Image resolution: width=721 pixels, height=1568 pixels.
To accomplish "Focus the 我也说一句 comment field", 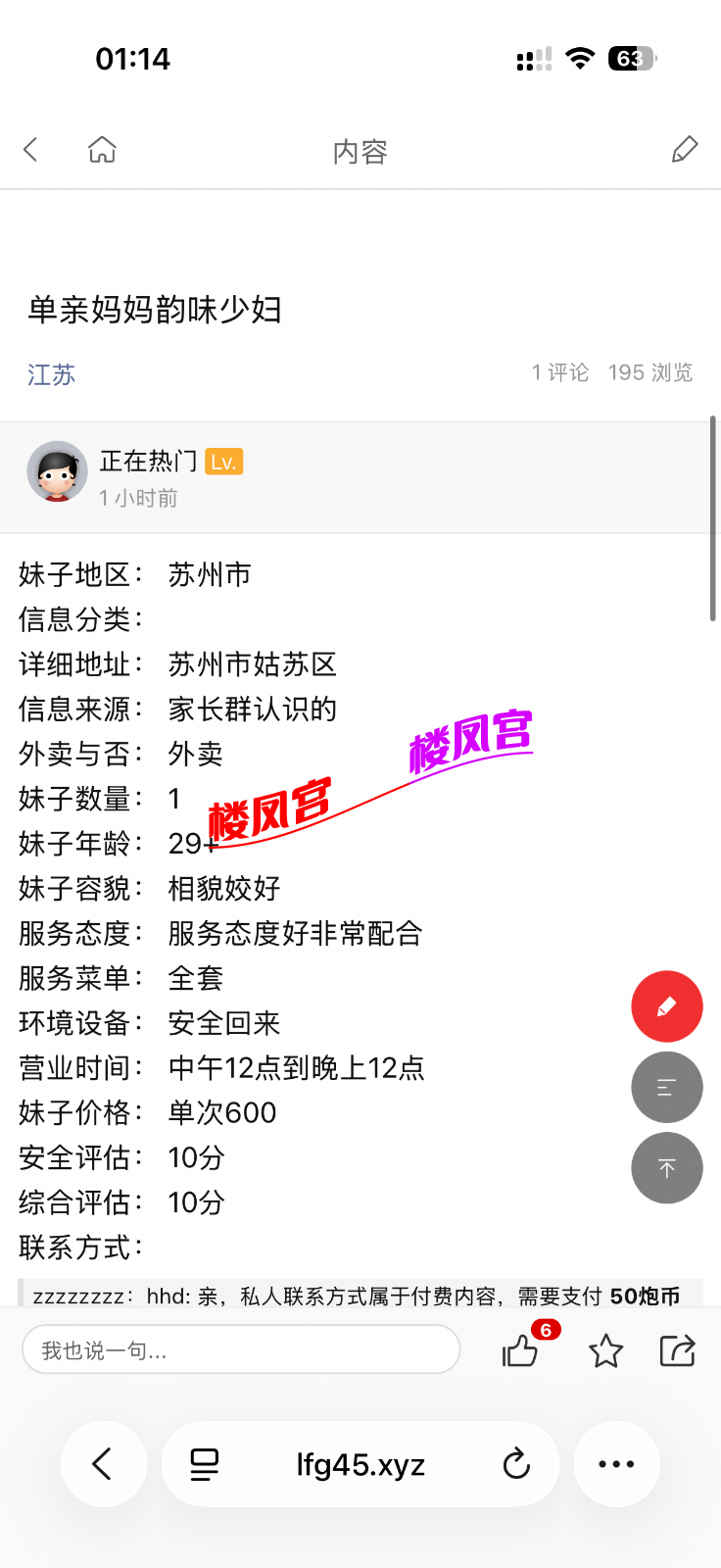I will coord(241,1350).
